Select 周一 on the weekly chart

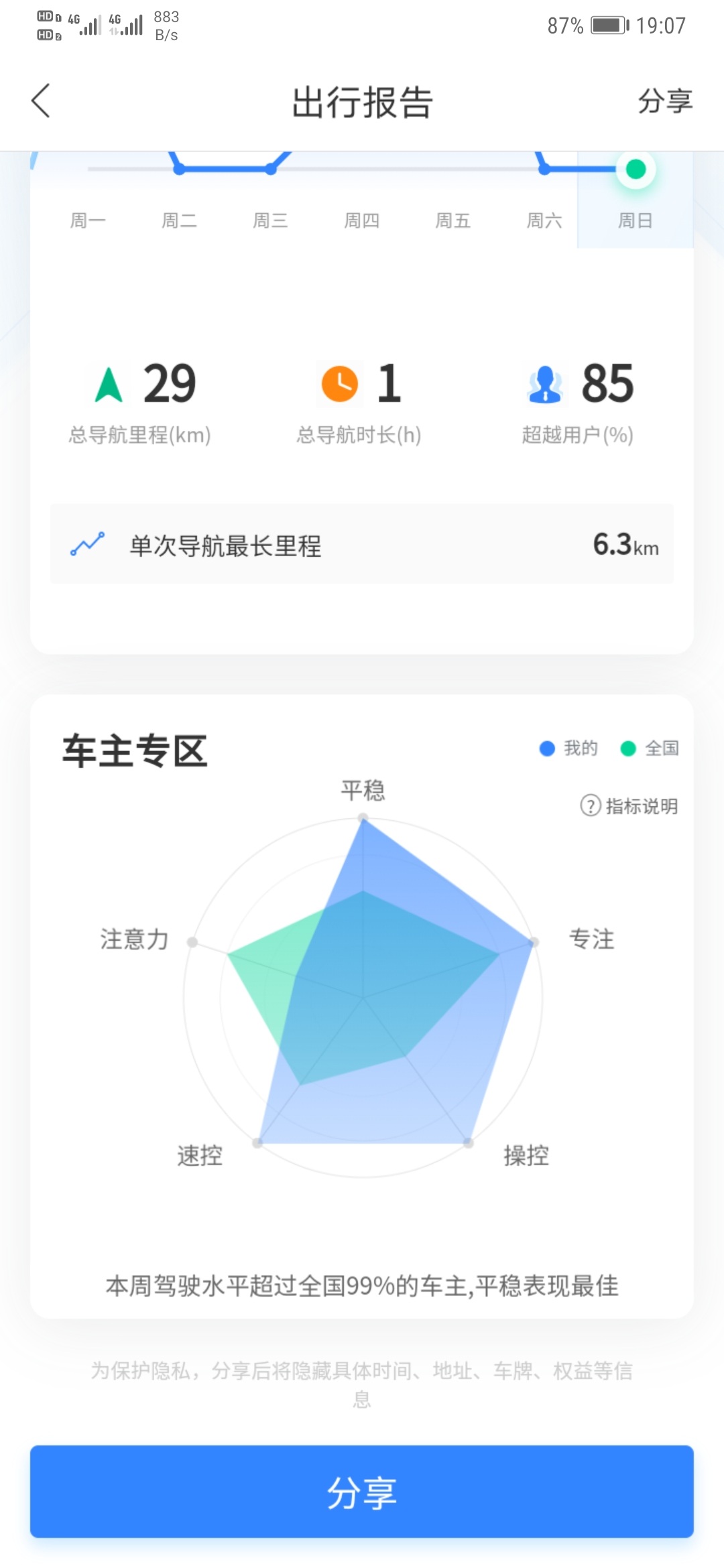click(88, 220)
